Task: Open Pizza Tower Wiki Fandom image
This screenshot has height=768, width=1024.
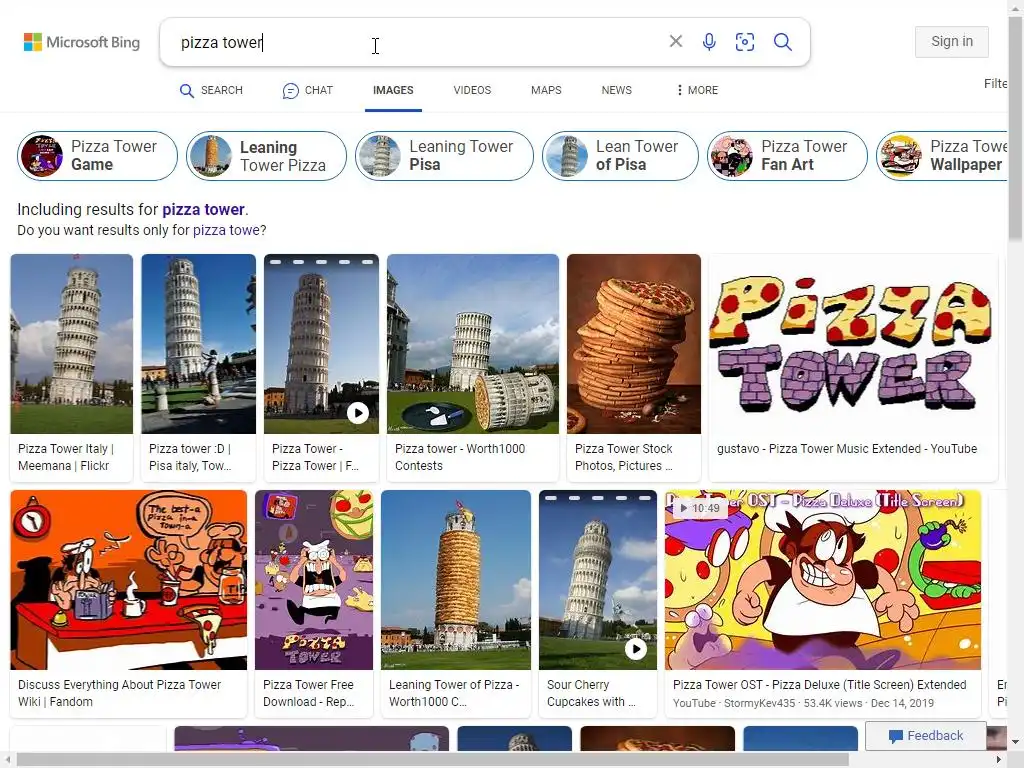Action: click(128, 580)
